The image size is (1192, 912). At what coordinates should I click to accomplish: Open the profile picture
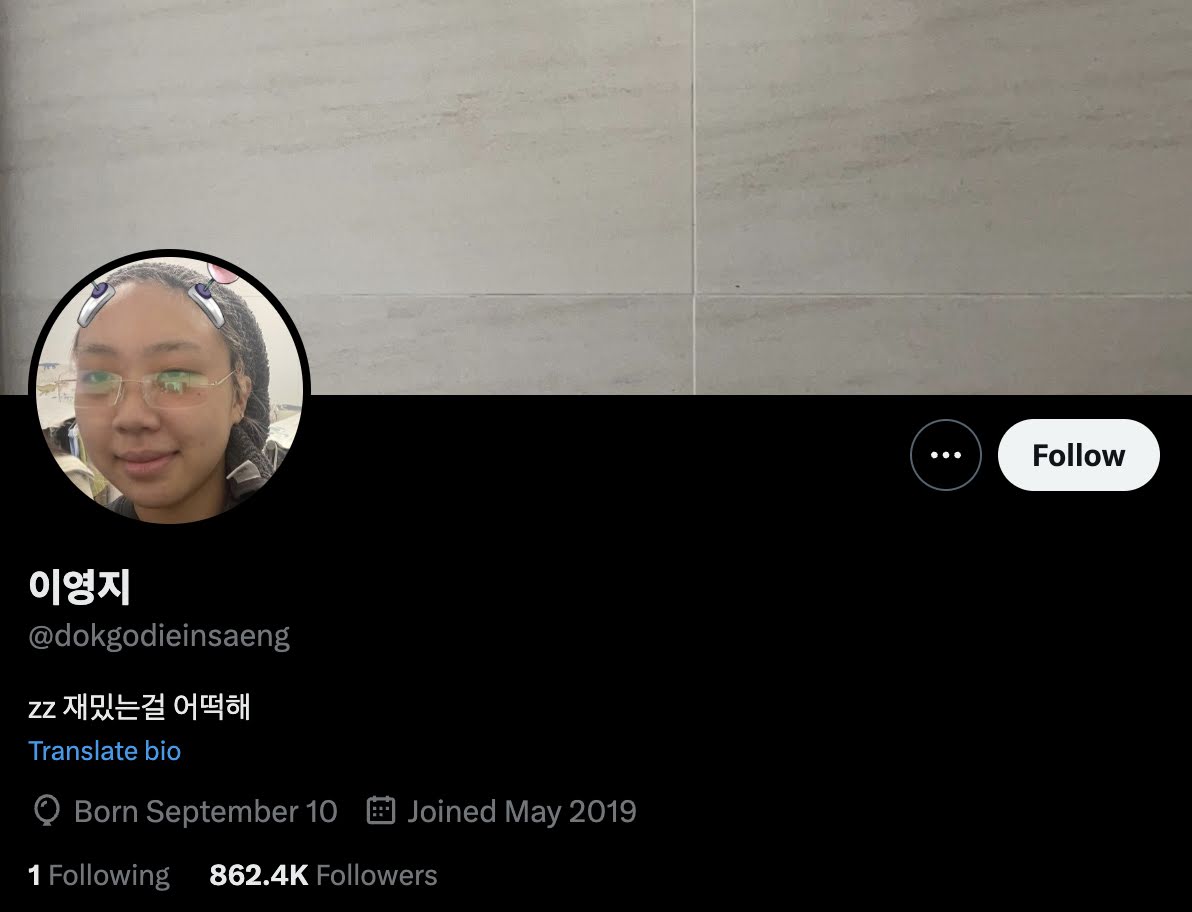coord(169,388)
